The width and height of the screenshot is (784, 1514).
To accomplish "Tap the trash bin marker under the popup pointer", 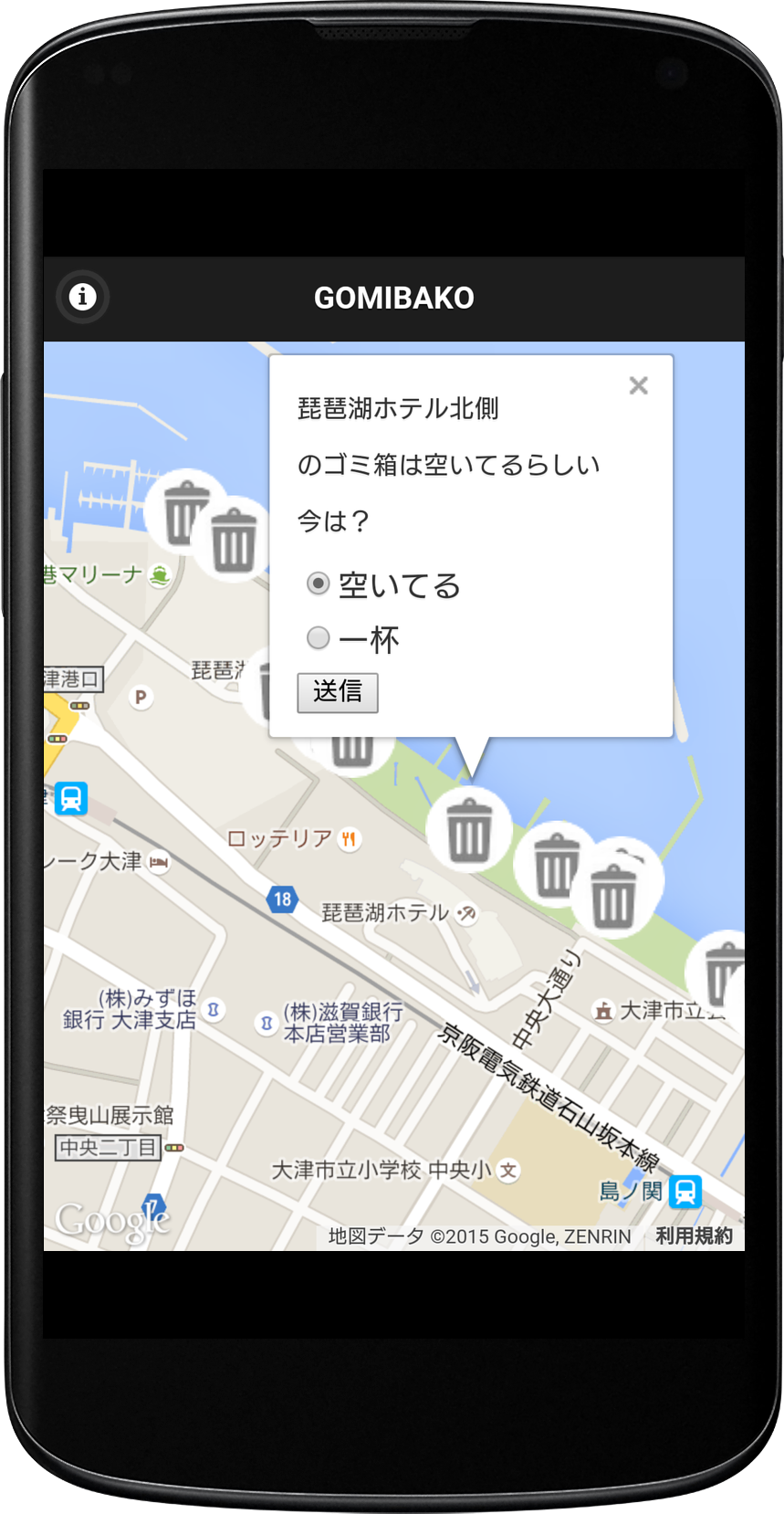I will [469, 829].
